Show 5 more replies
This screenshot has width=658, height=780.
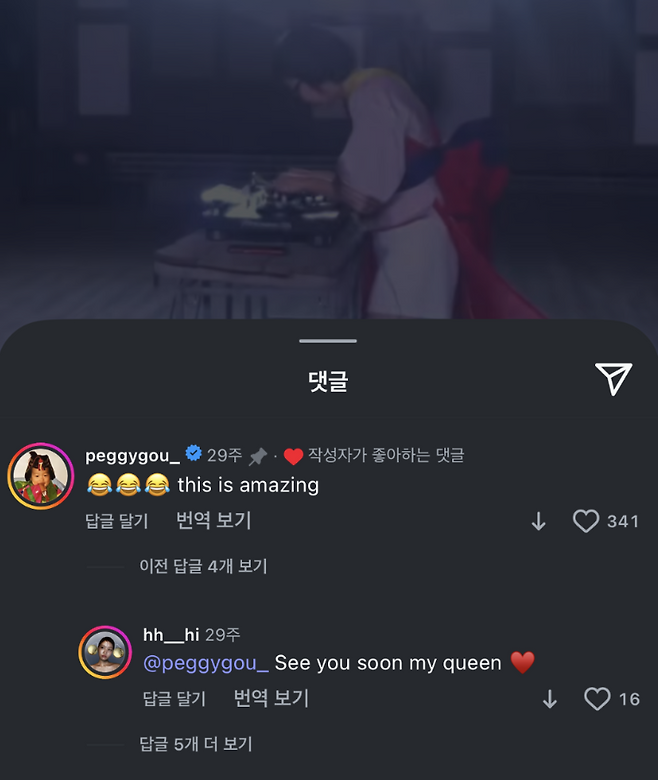[196, 744]
